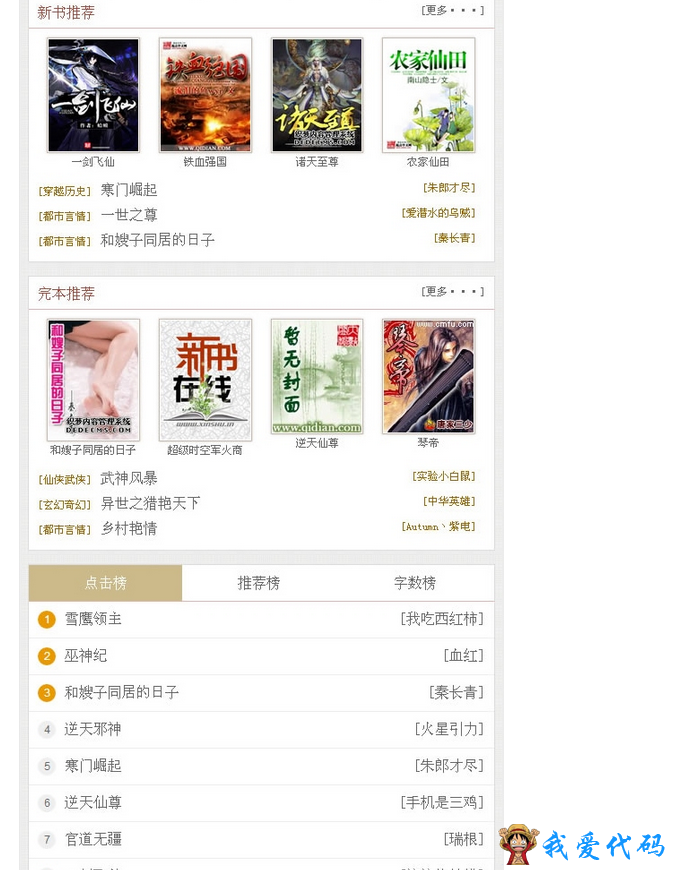Open the novel 乡村艳情

pos(129,528)
